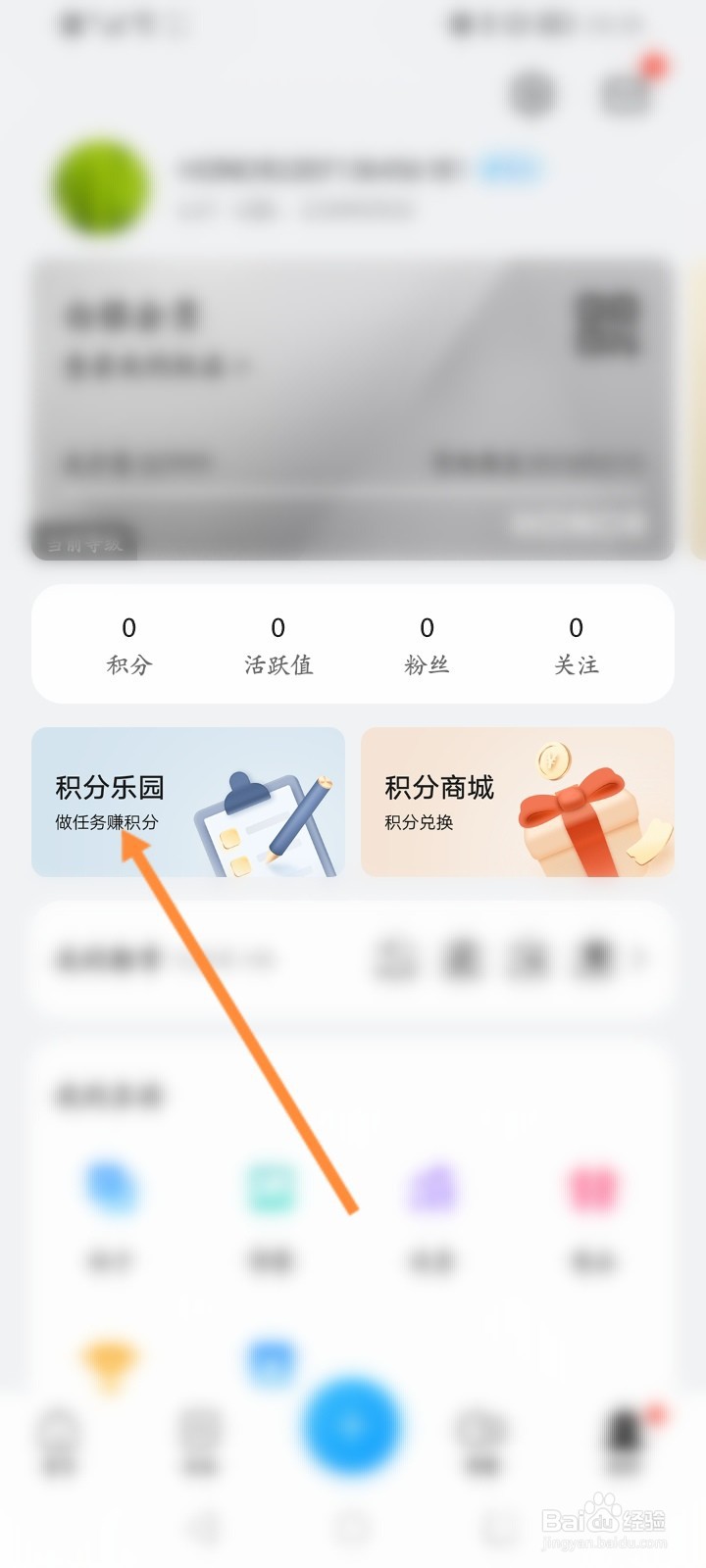View your 关注 (following) list

click(x=577, y=645)
